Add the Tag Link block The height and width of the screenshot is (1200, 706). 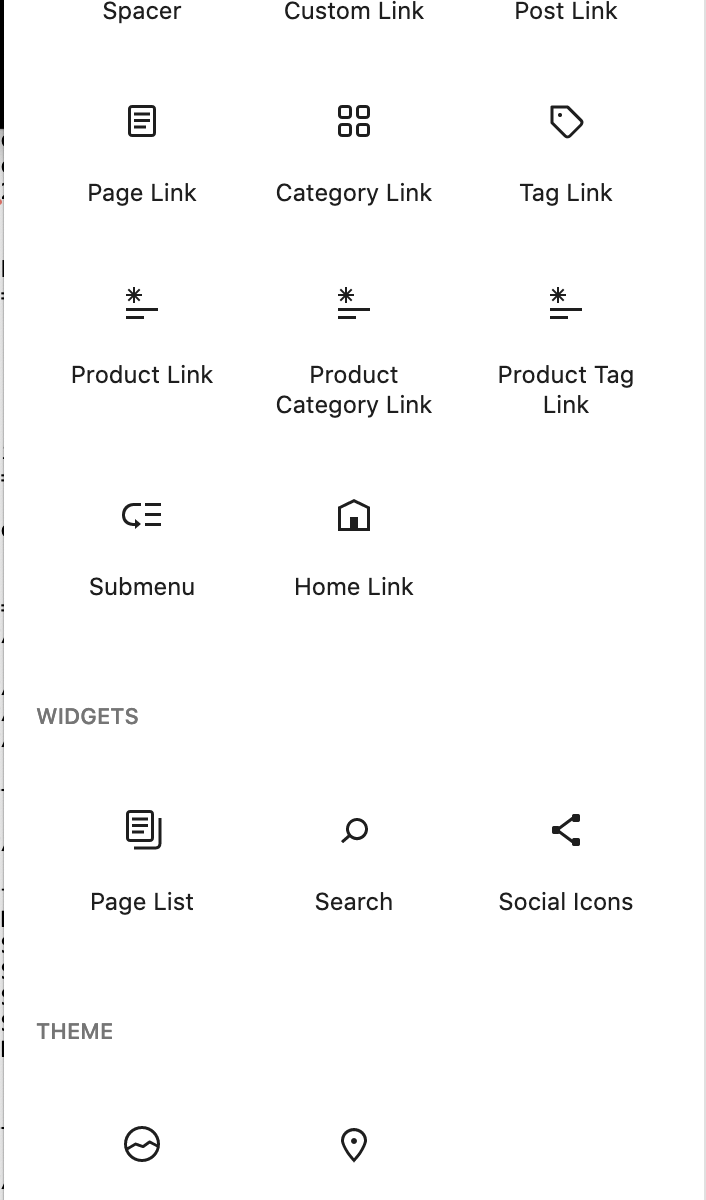pos(566,154)
